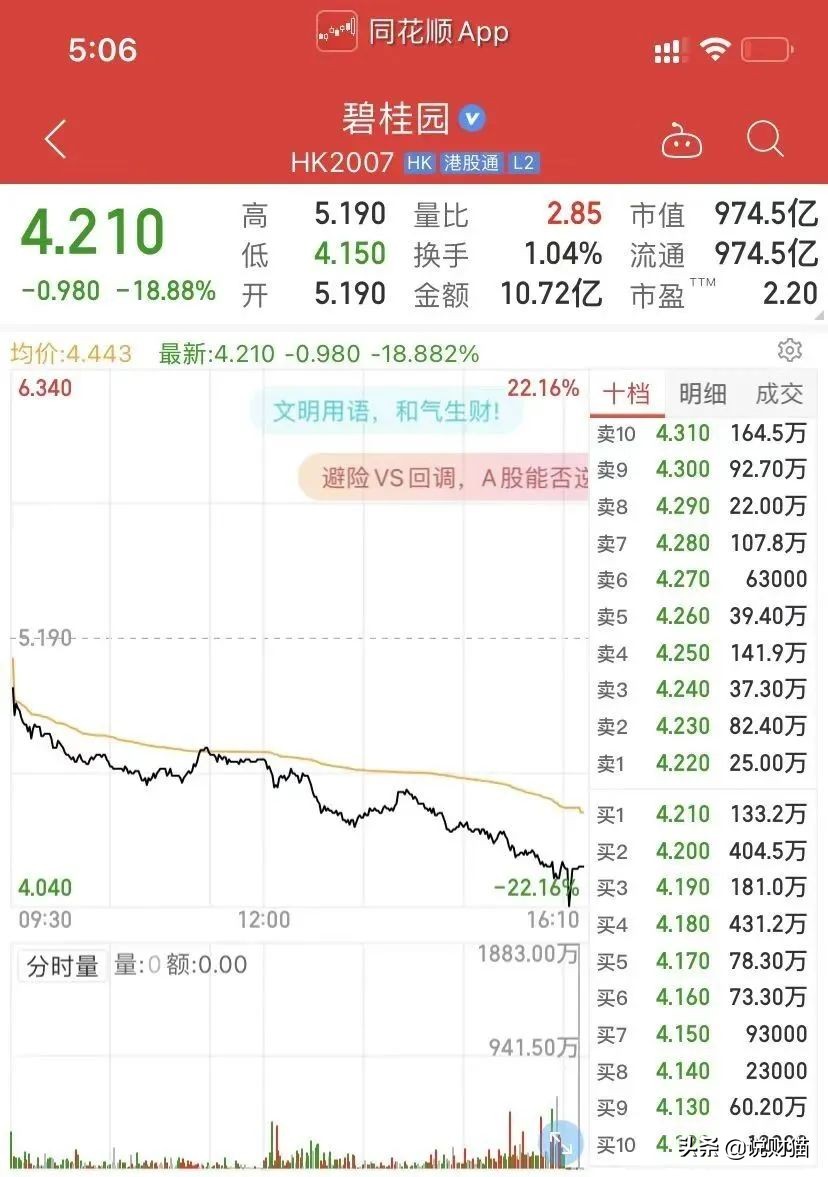Open the AI assistant robot icon
The height and width of the screenshot is (1177, 828).
pyautogui.click(x=684, y=140)
